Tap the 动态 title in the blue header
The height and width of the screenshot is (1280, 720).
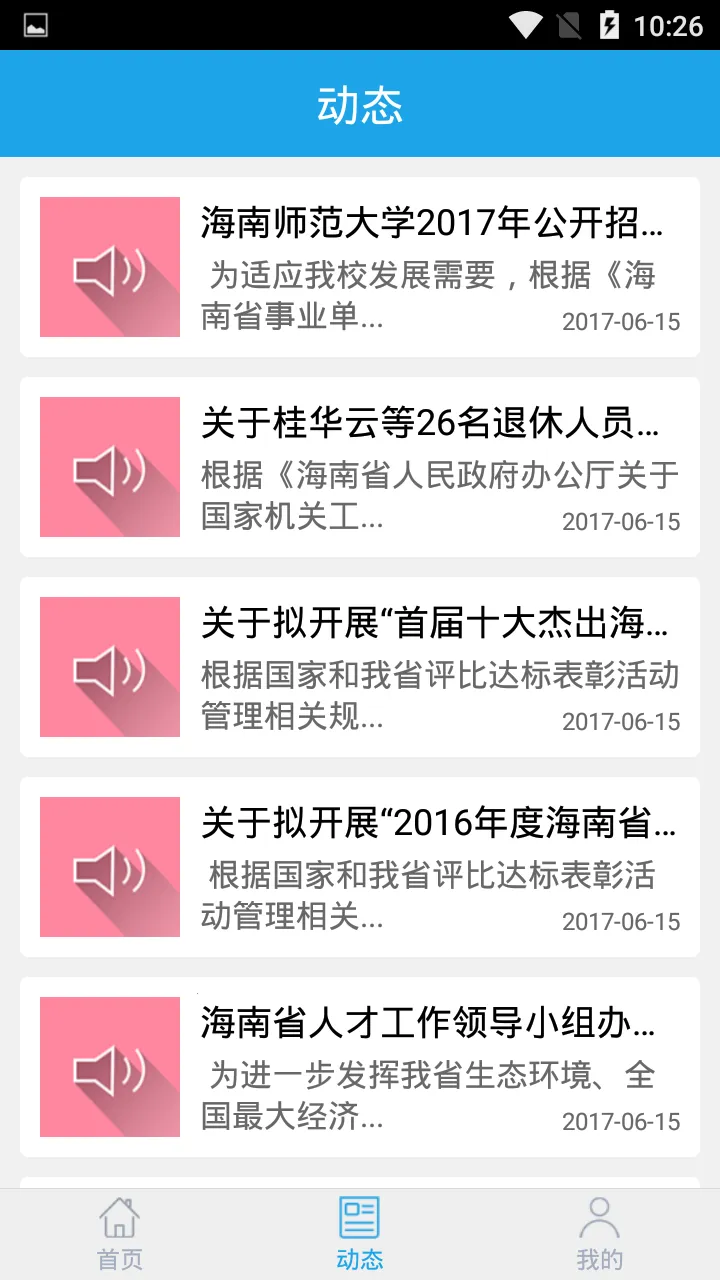coord(360,104)
